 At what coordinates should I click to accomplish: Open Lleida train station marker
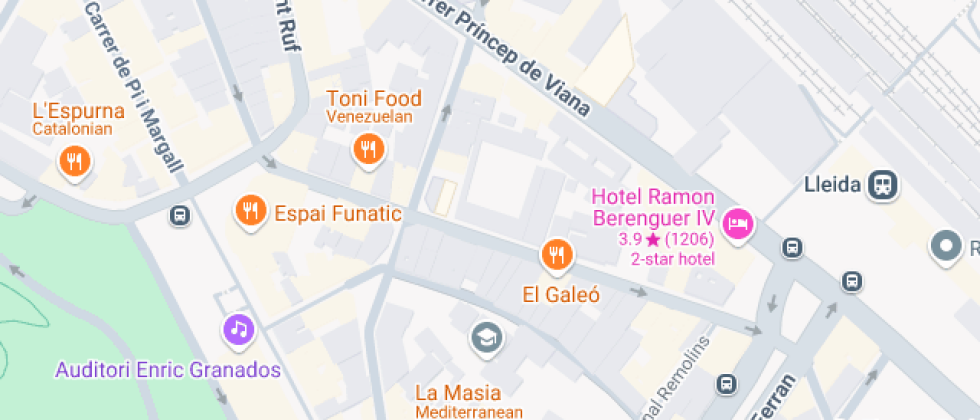[x=883, y=184]
